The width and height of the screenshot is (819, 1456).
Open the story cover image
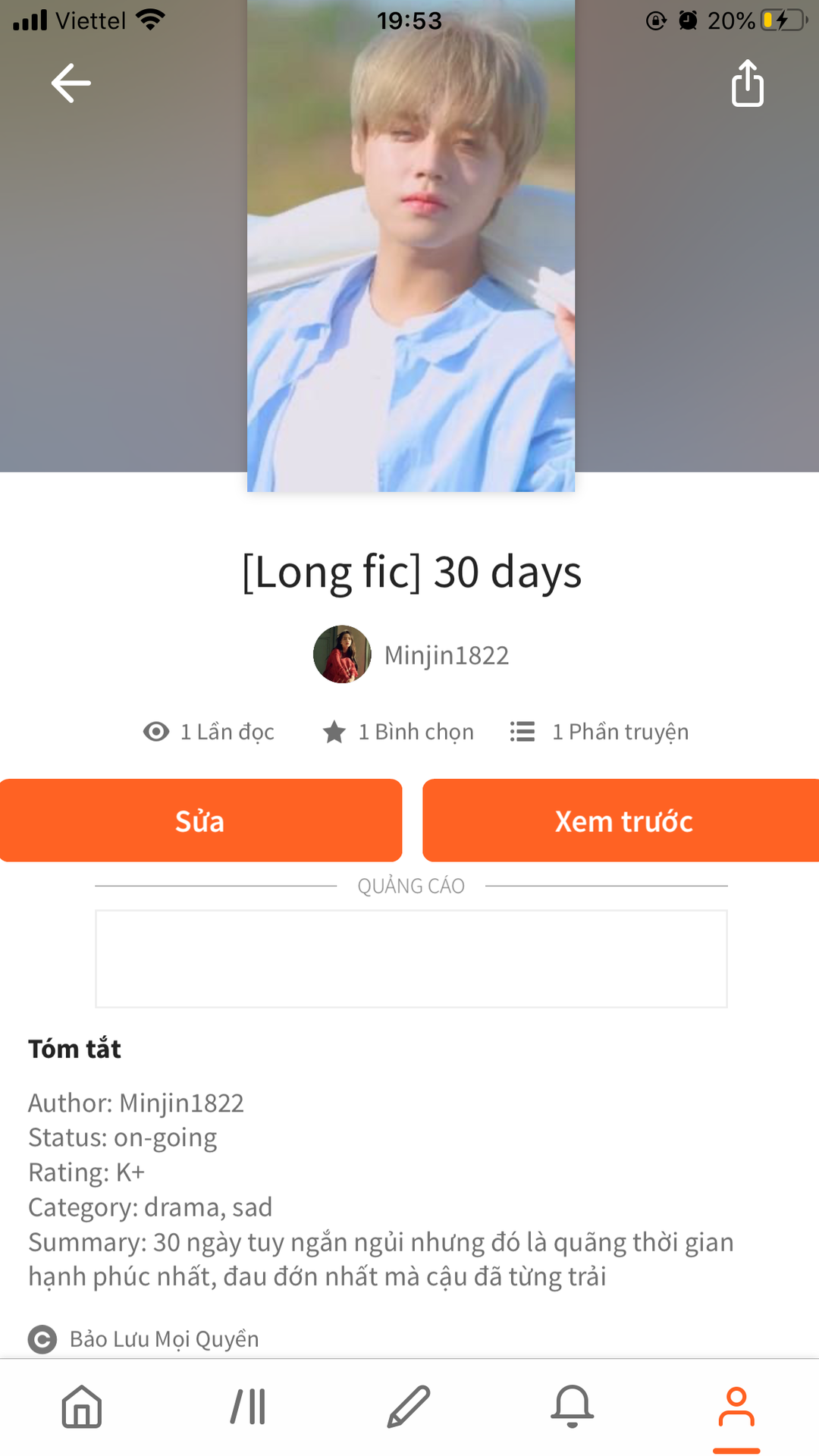(411, 246)
